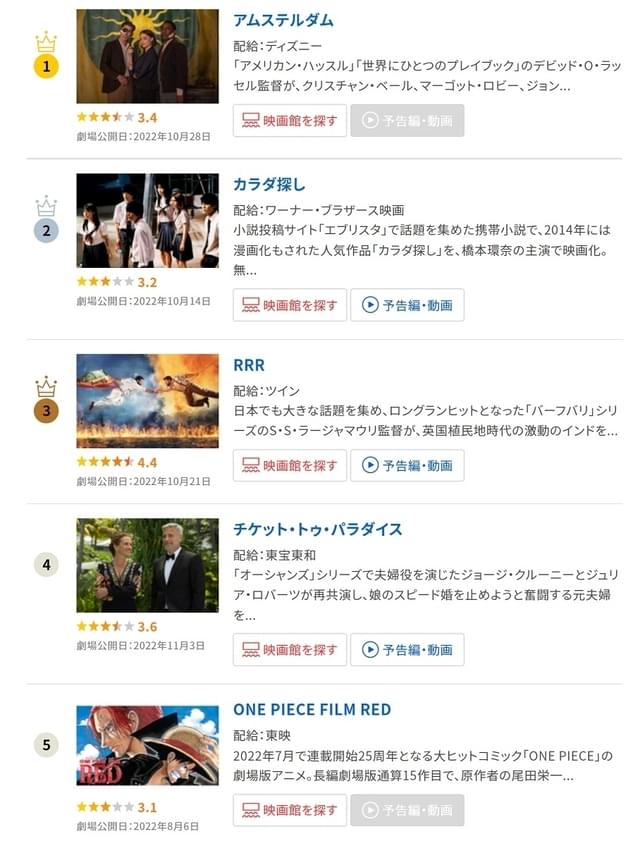
Task: Open the RRR movie title link
Action: click(x=249, y=365)
